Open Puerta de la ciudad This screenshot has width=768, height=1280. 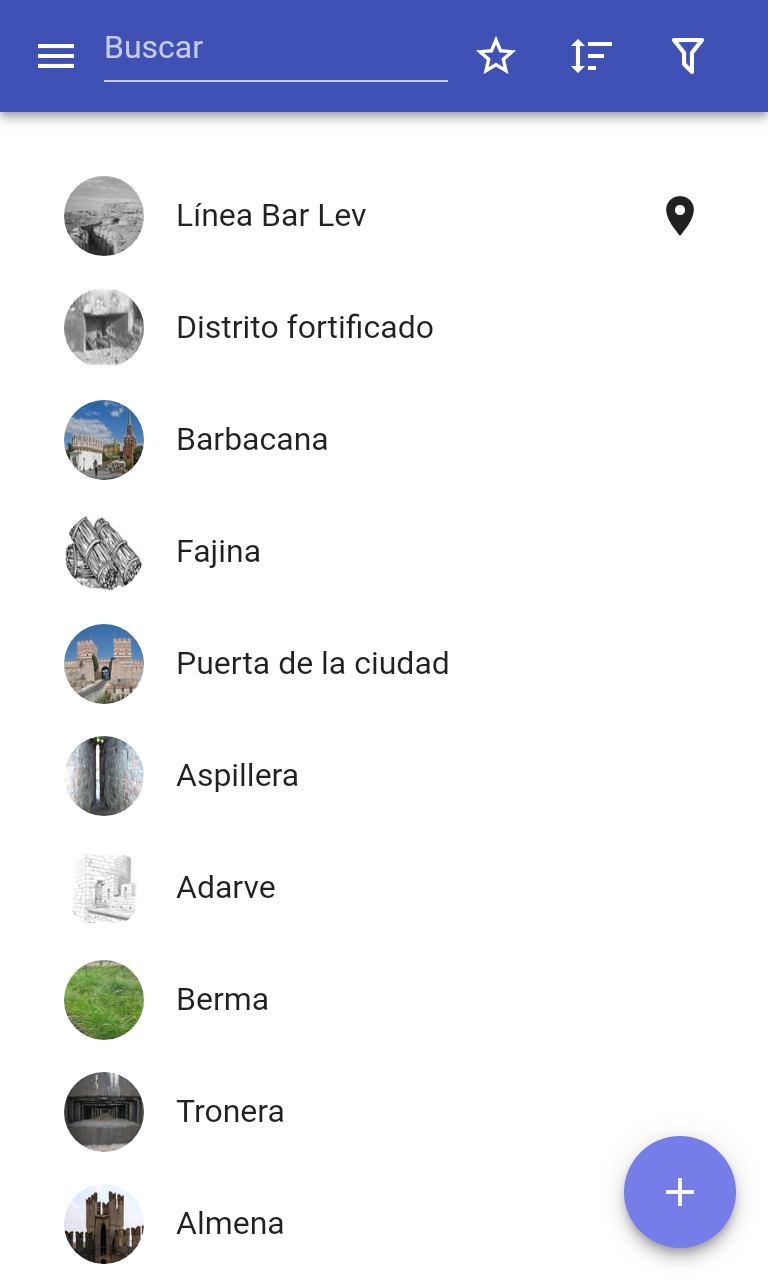312,664
